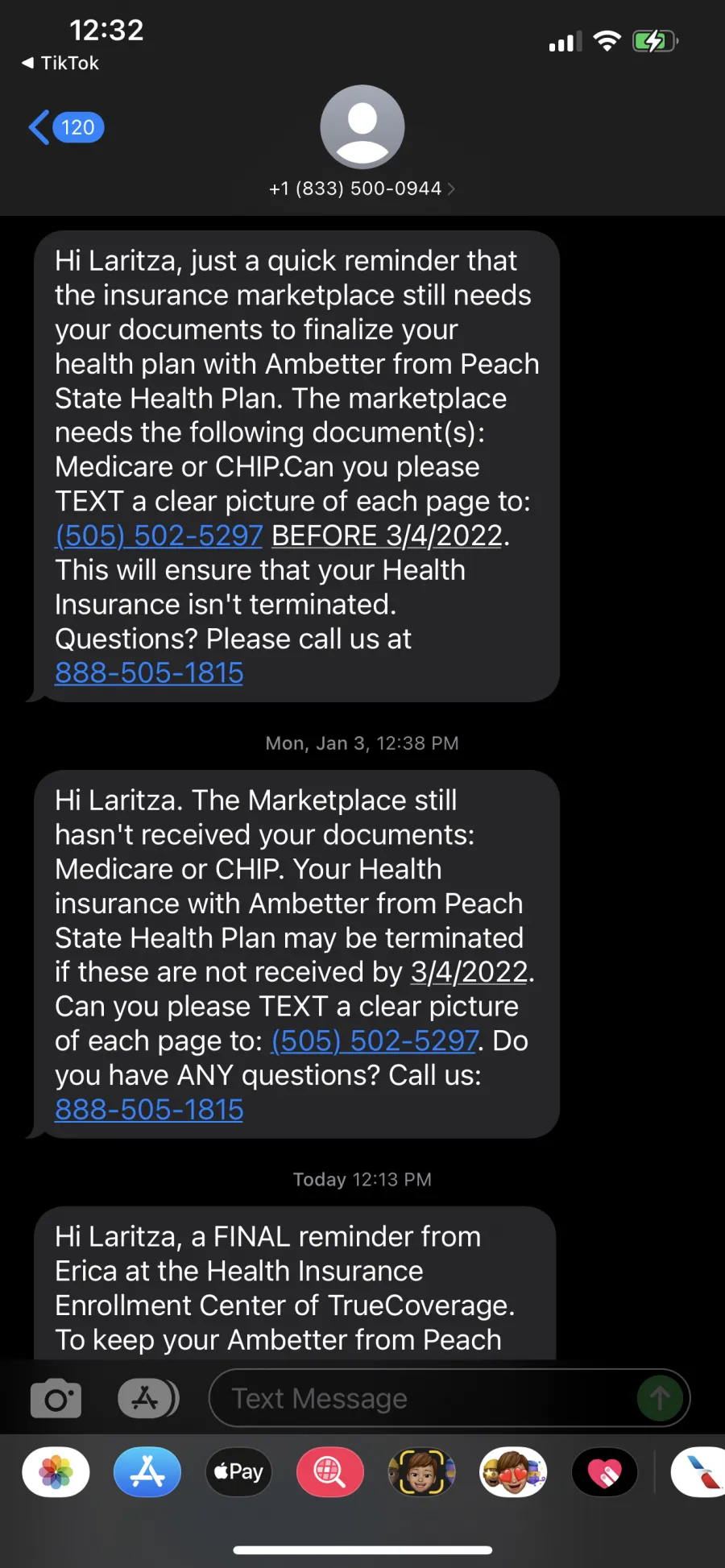Return to TikTok app
The height and width of the screenshot is (1568, 725).
[60, 63]
